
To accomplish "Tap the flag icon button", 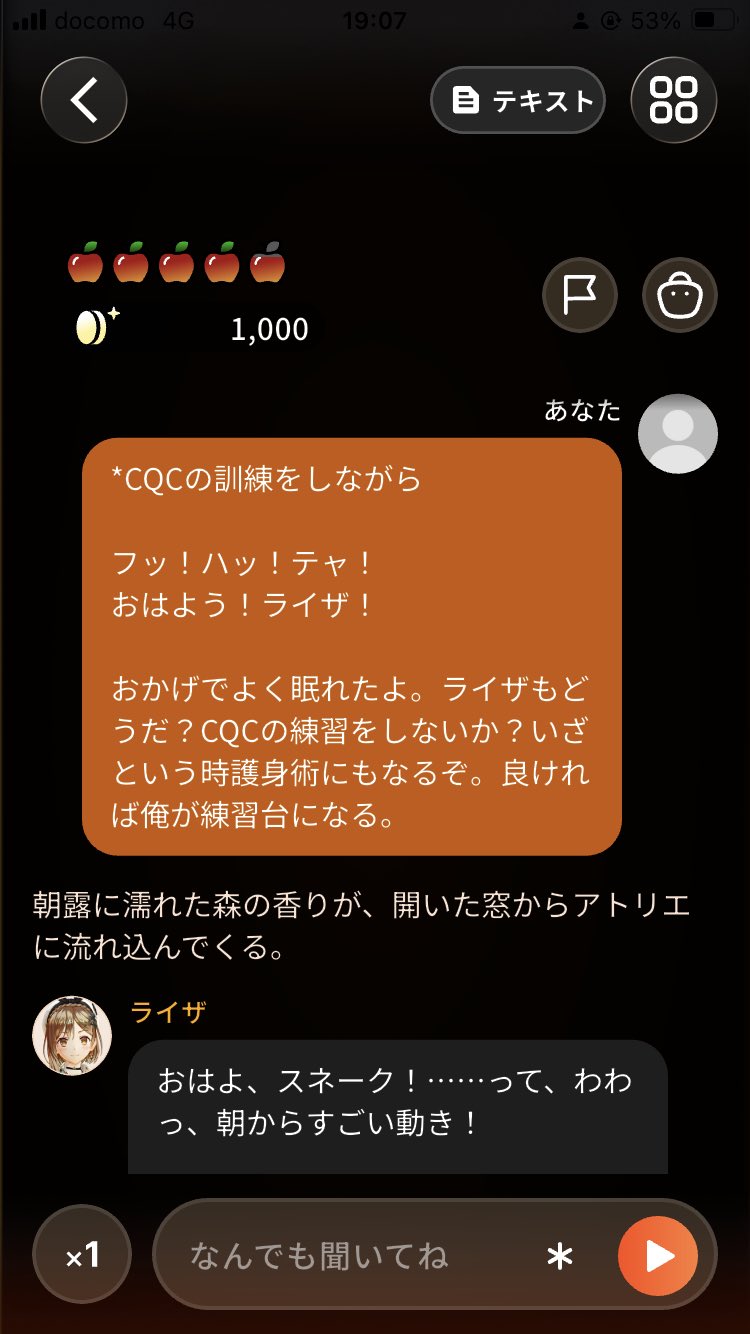I will [x=580, y=295].
